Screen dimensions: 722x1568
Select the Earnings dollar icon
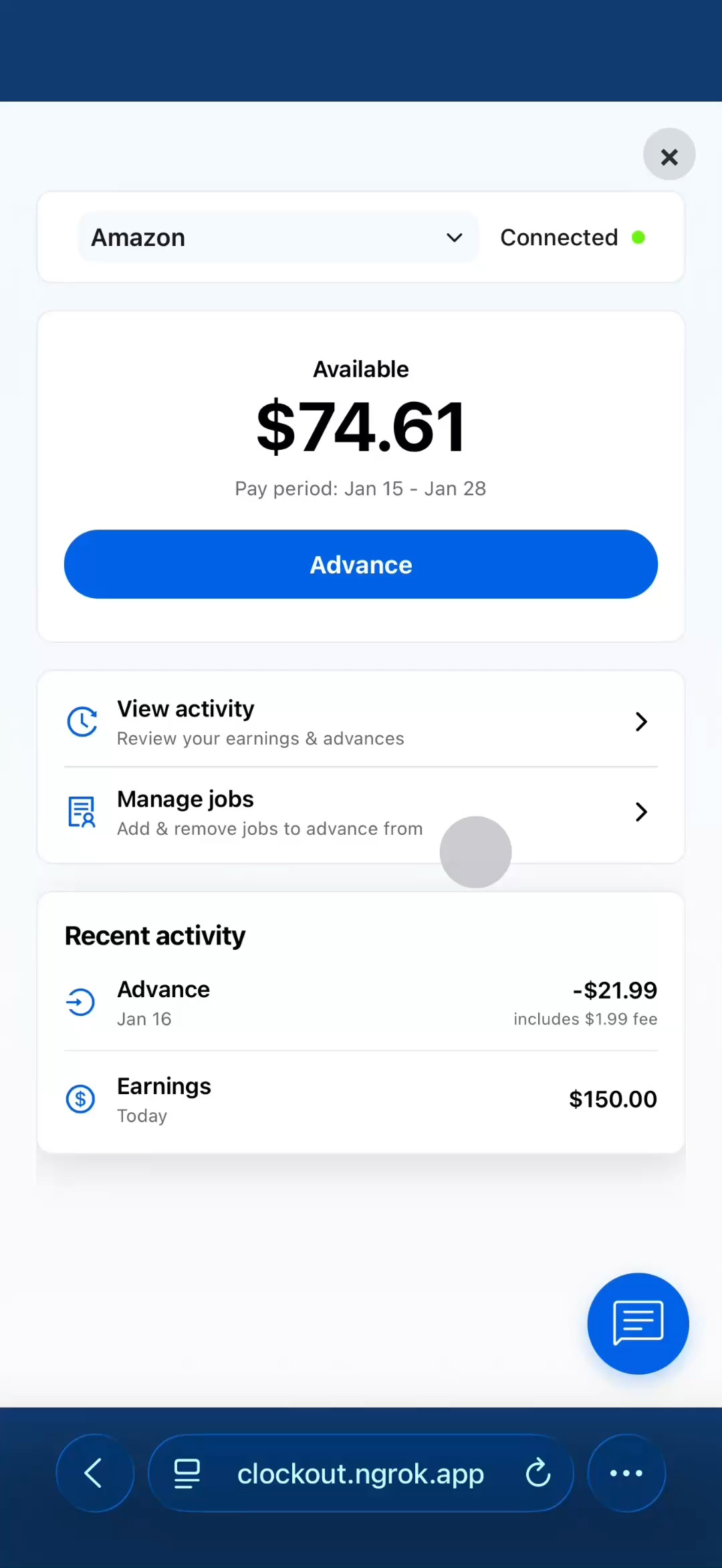click(x=80, y=1098)
